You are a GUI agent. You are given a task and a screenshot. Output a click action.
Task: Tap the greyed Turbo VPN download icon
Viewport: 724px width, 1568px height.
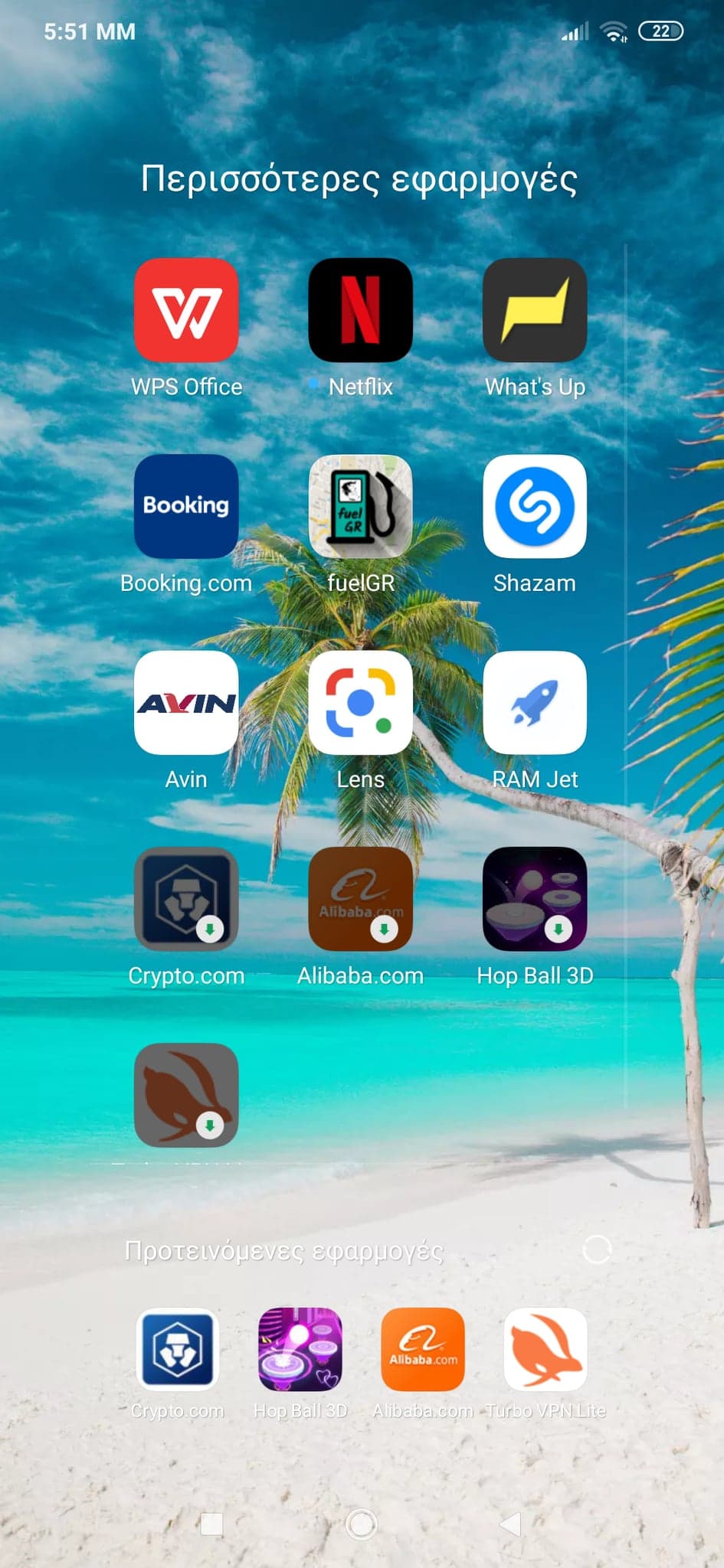pyautogui.click(x=186, y=1095)
